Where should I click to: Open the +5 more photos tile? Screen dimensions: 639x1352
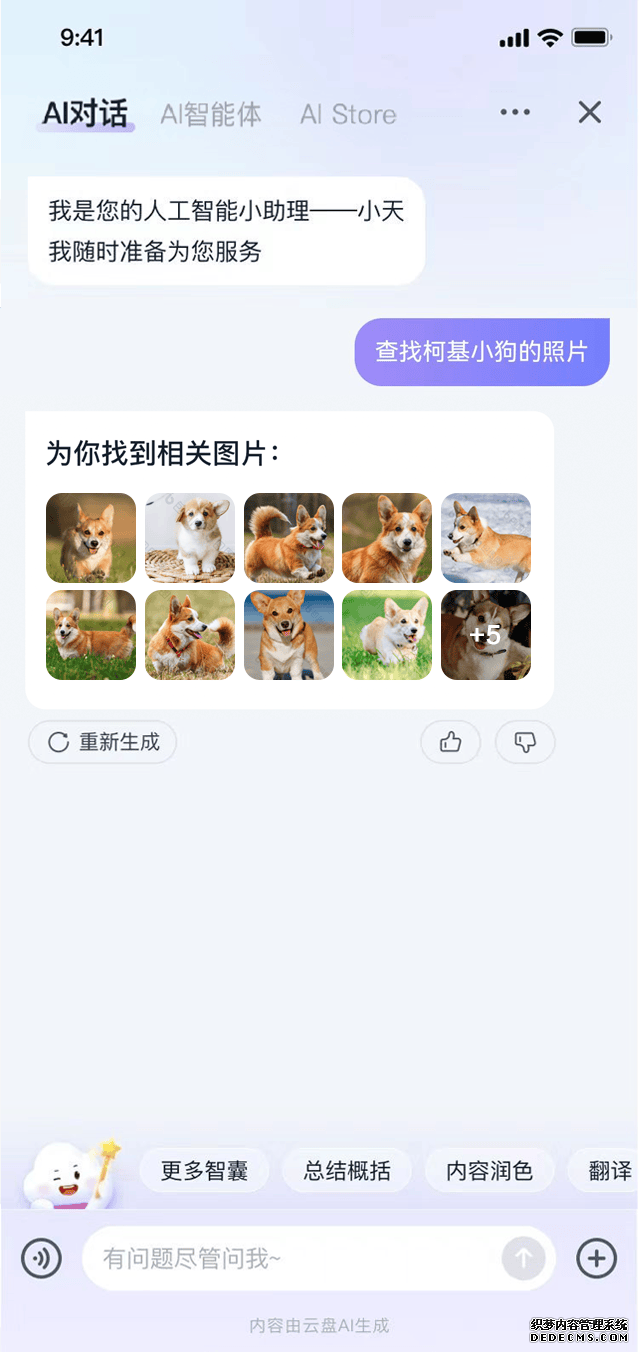click(x=486, y=635)
